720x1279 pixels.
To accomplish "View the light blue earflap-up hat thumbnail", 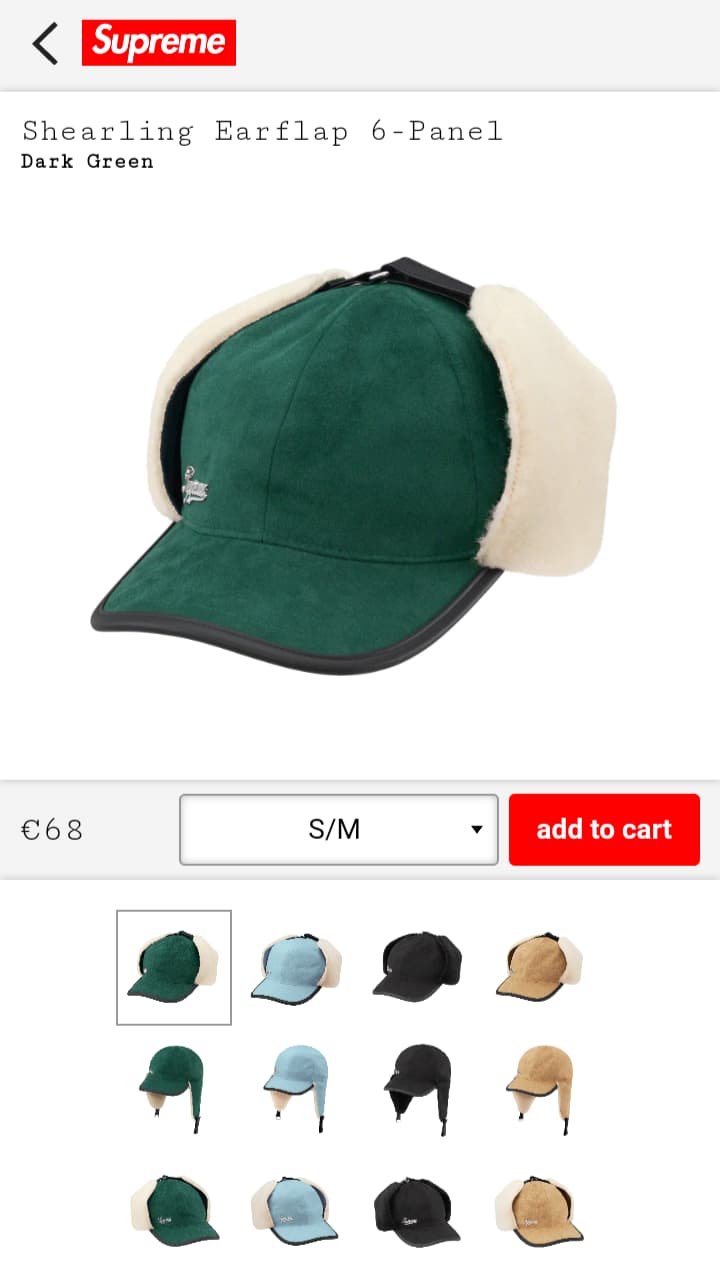I will click(x=296, y=967).
